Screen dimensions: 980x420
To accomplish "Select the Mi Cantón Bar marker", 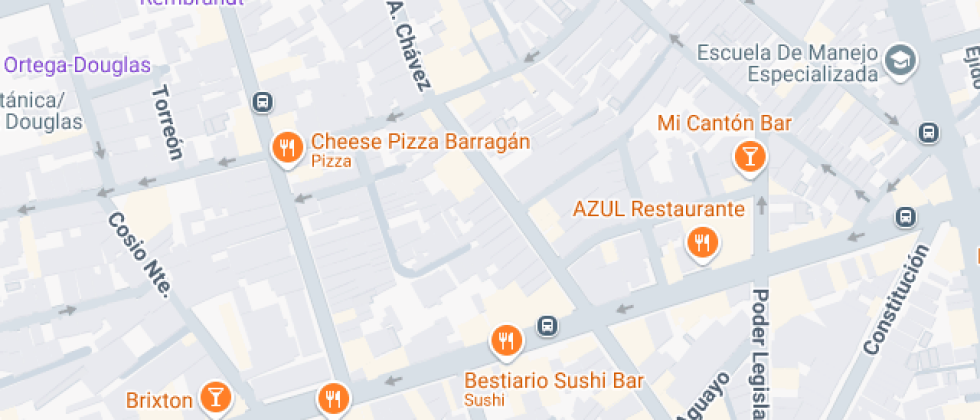I will [748, 155].
